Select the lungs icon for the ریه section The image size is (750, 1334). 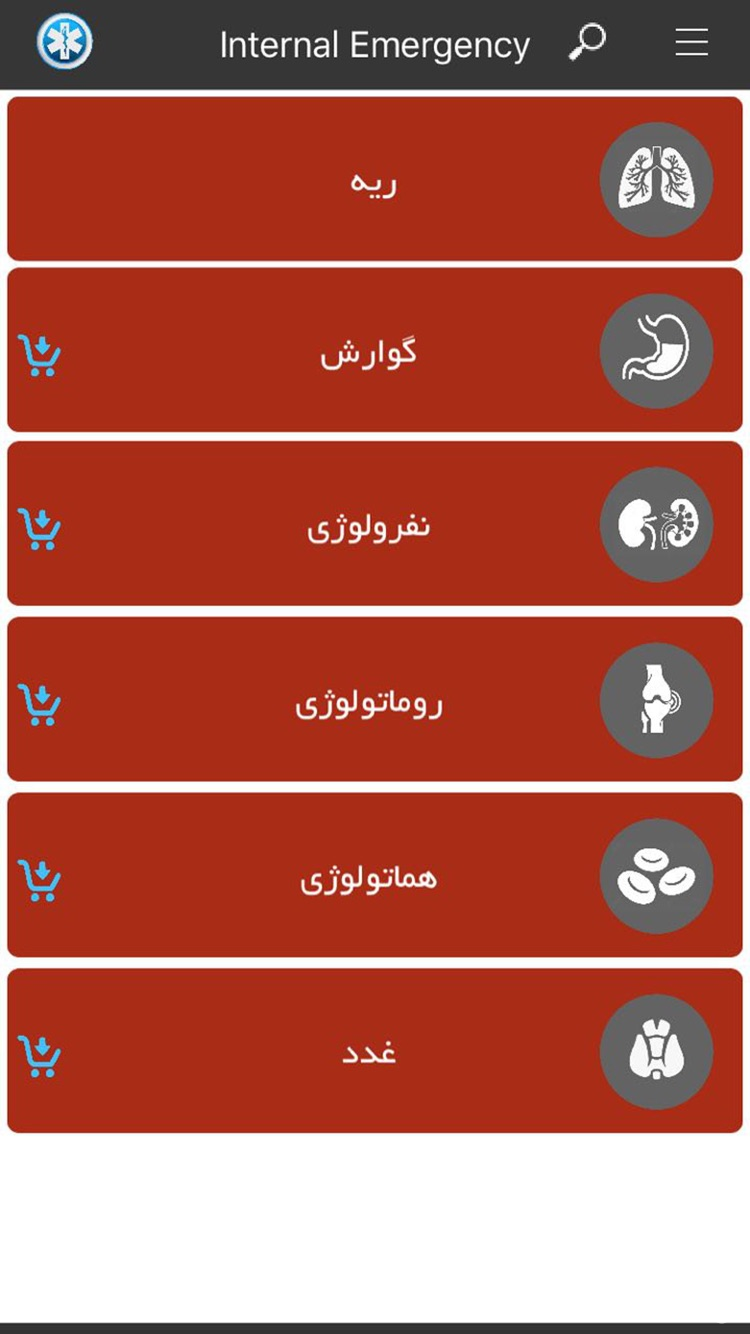coord(656,179)
